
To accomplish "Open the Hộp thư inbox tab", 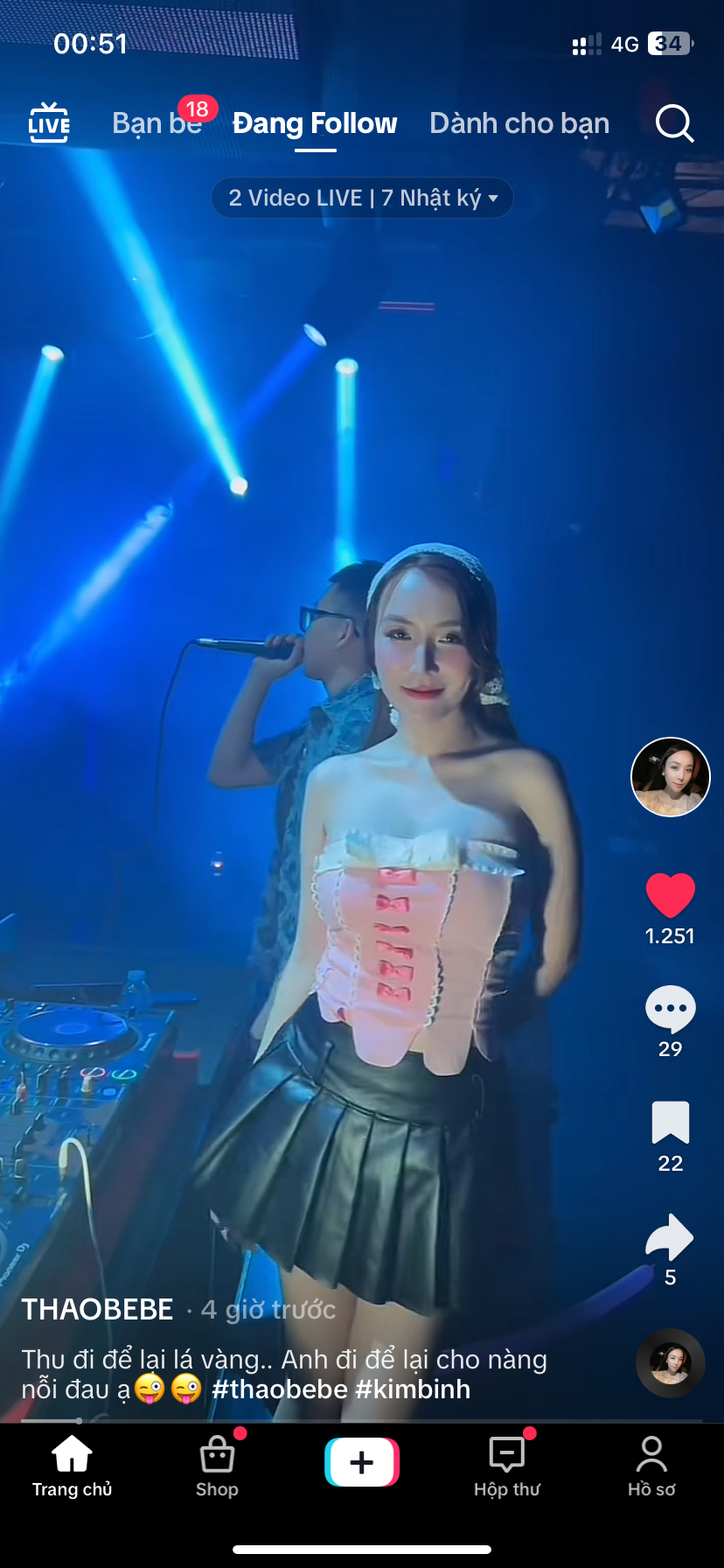I will coord(507,1466).
